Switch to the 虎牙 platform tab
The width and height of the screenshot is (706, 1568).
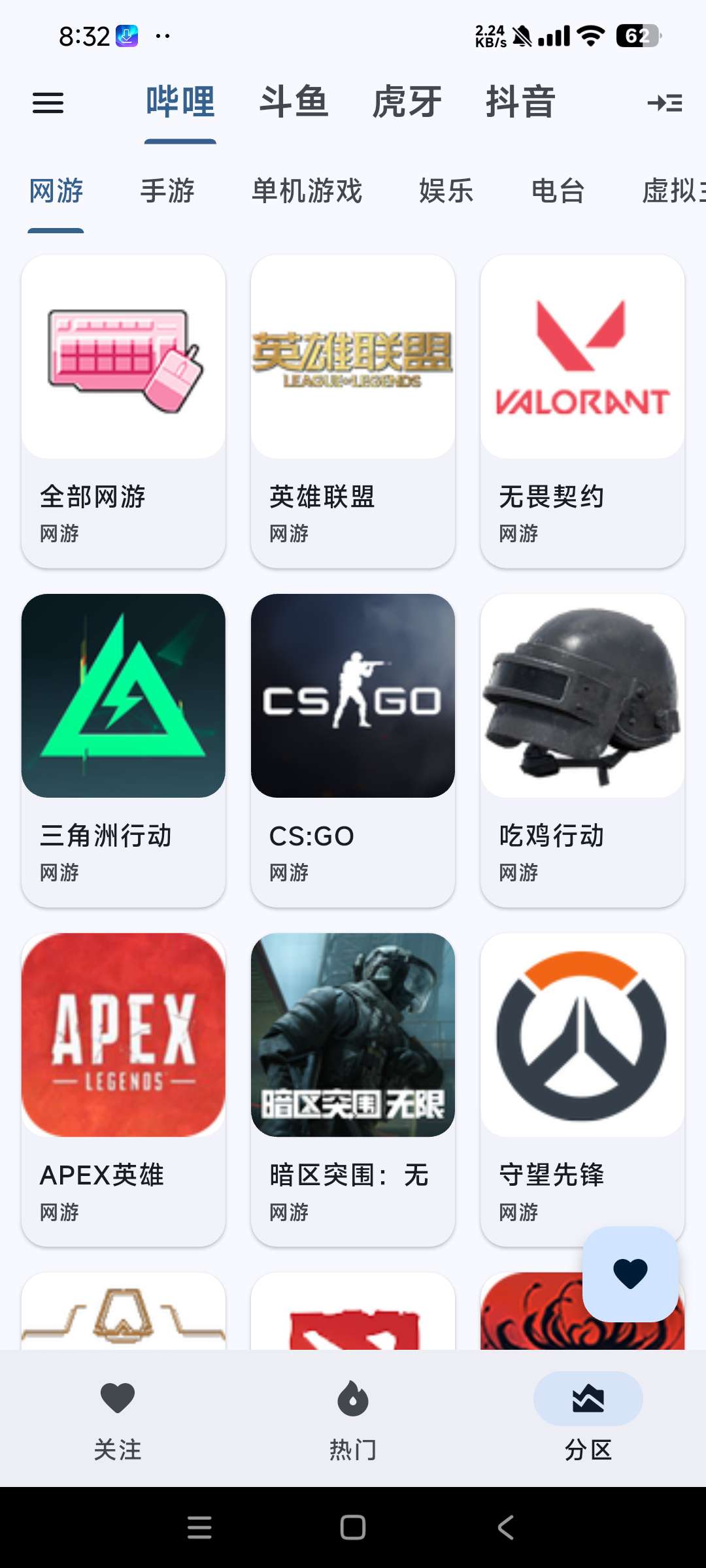point(407,103)
